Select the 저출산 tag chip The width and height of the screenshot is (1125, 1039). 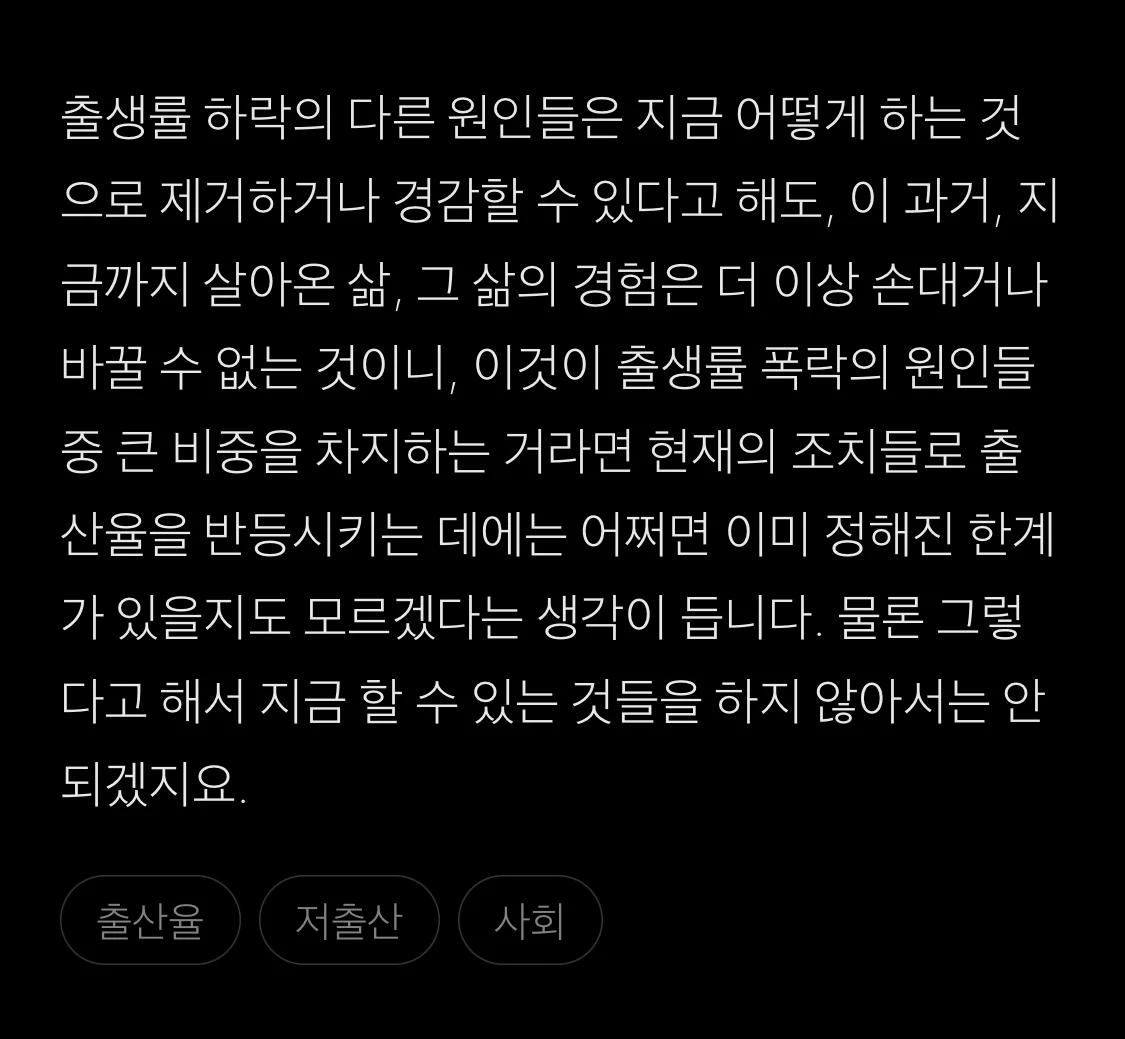point(349,920)
